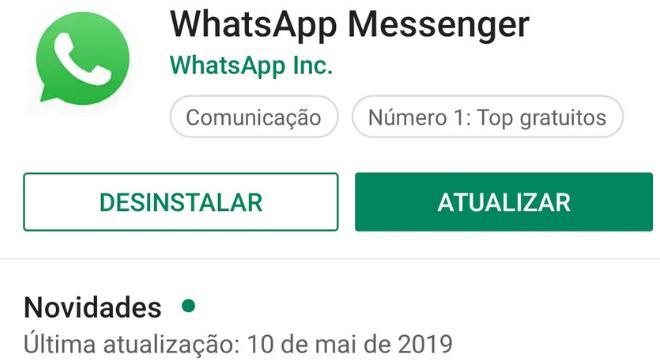Image resolution: width=660 pixels, height=360 pixels.
Task: Open the WhatsApp Inc. developer page
Action: 251,66
